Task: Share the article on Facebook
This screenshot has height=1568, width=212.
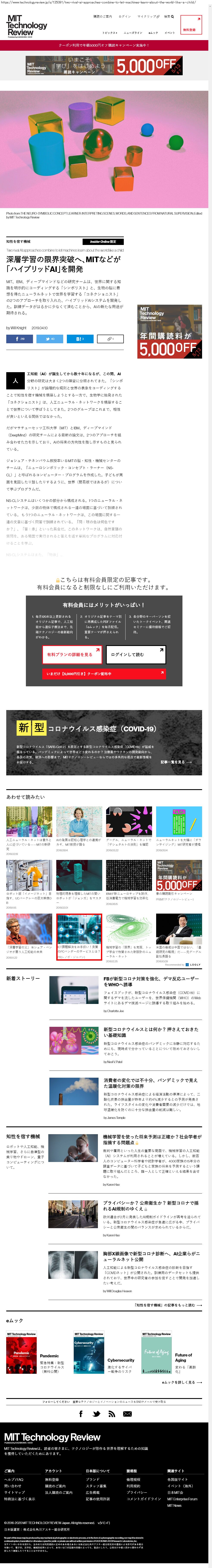Action: coord(19,339)
